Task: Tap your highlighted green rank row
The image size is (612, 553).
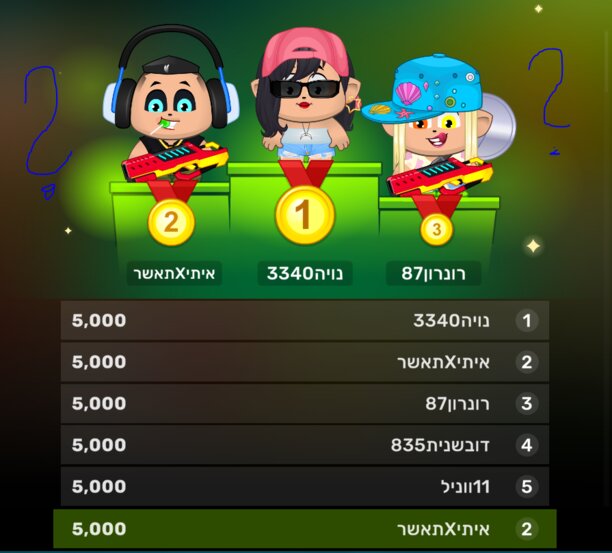Action: (305, 529)
